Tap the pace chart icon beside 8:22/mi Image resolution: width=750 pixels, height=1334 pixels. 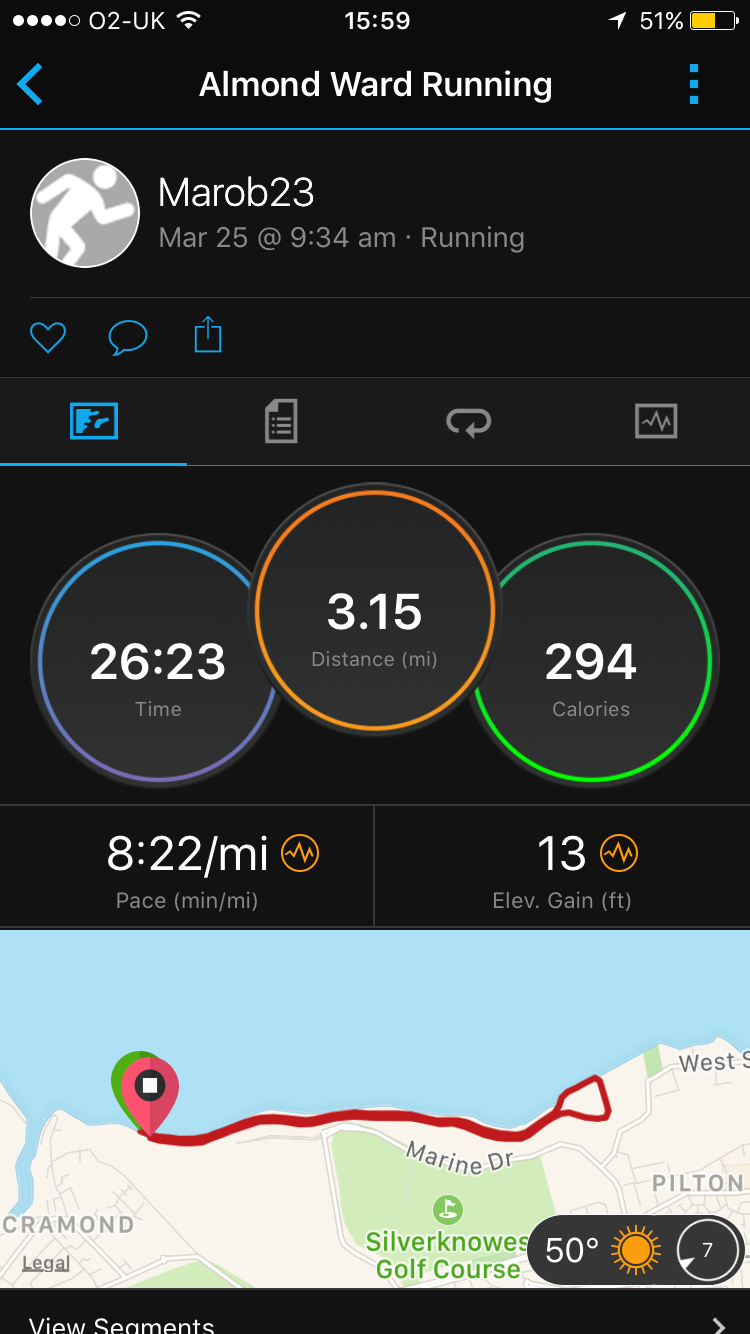pyautogui.click(x=300, y=853)
